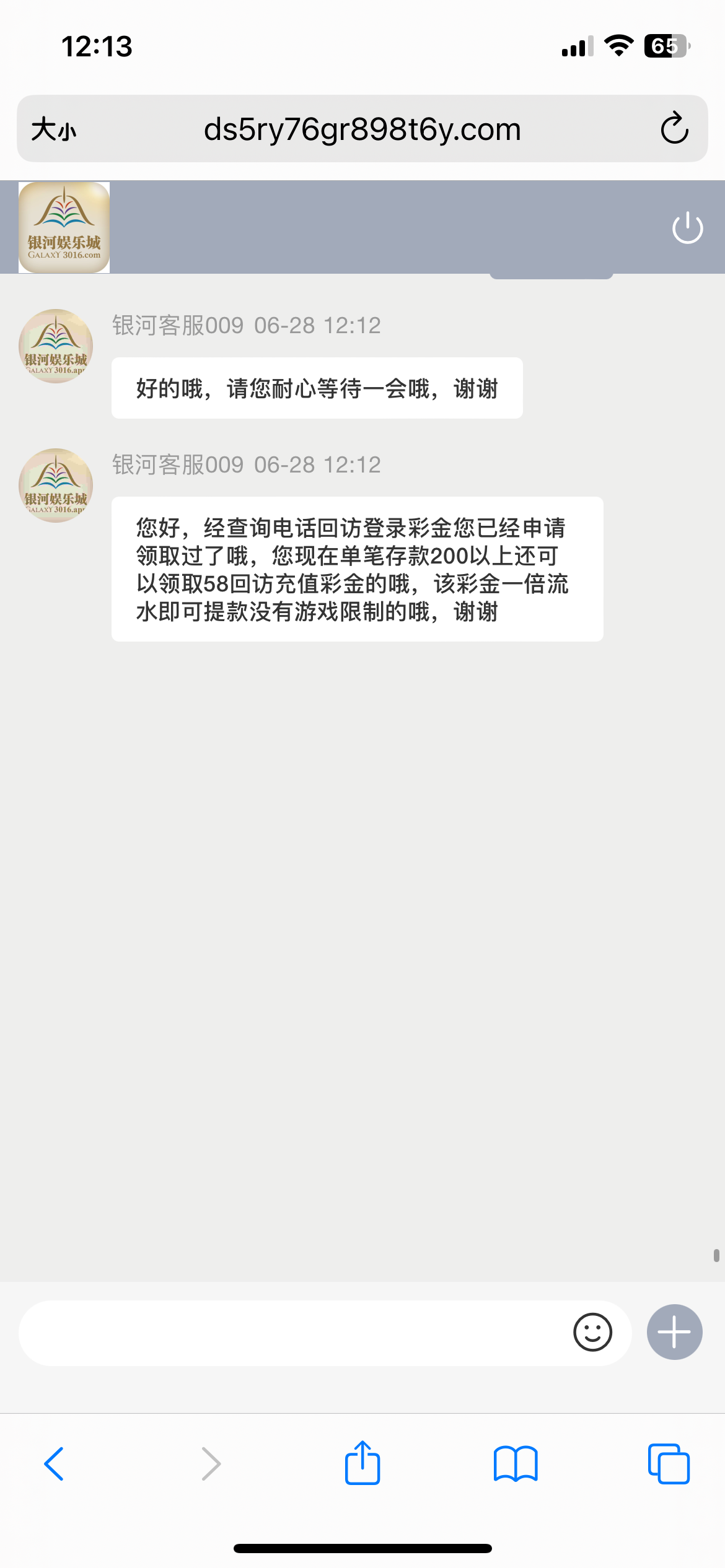
Task: Focus the message input field
Action: (x=291, y=1333)
